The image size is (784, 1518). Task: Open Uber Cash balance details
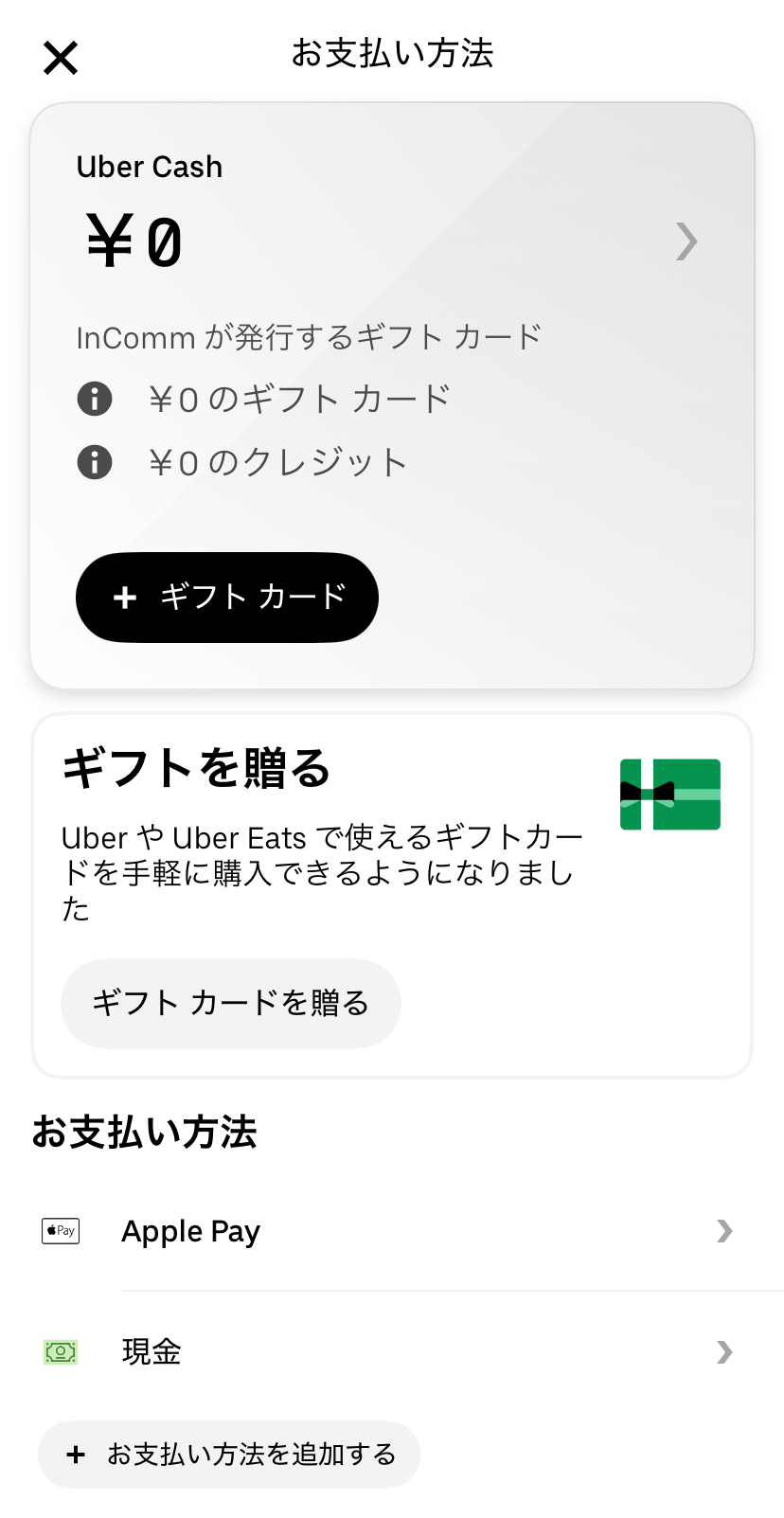pyautogui.click(x=686, y=241)
